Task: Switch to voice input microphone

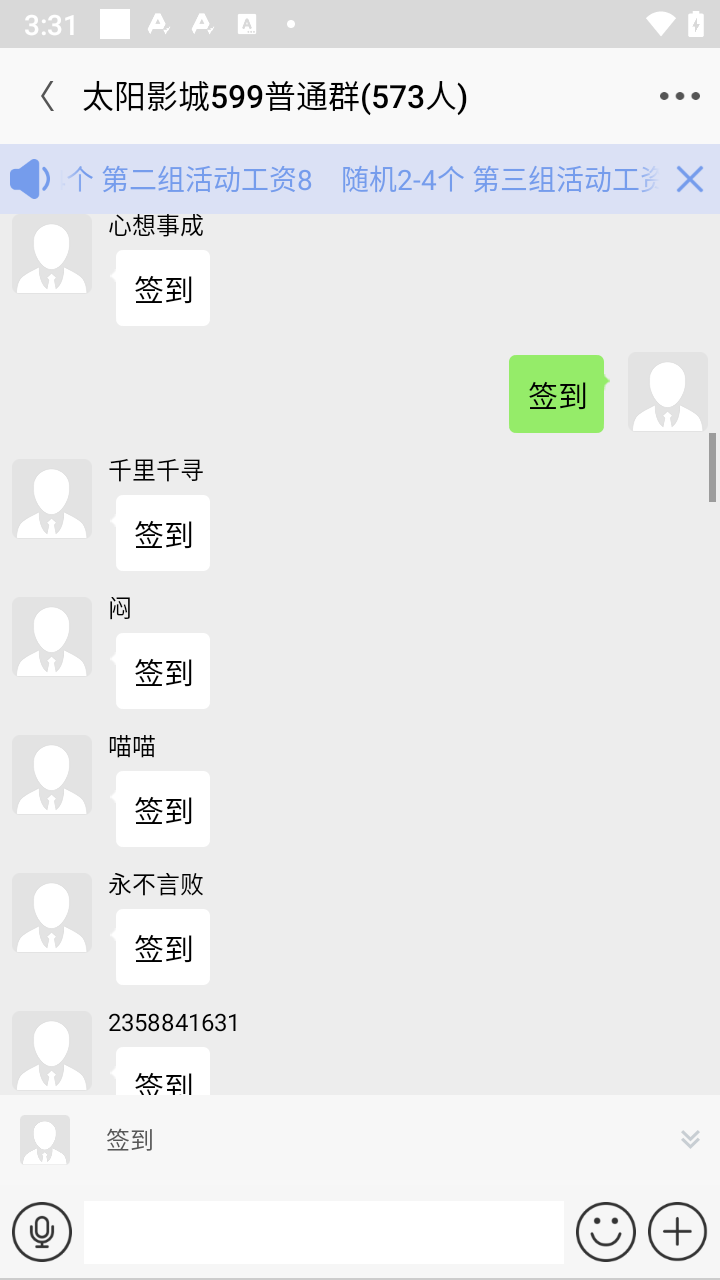Action: pos(42,1231)
